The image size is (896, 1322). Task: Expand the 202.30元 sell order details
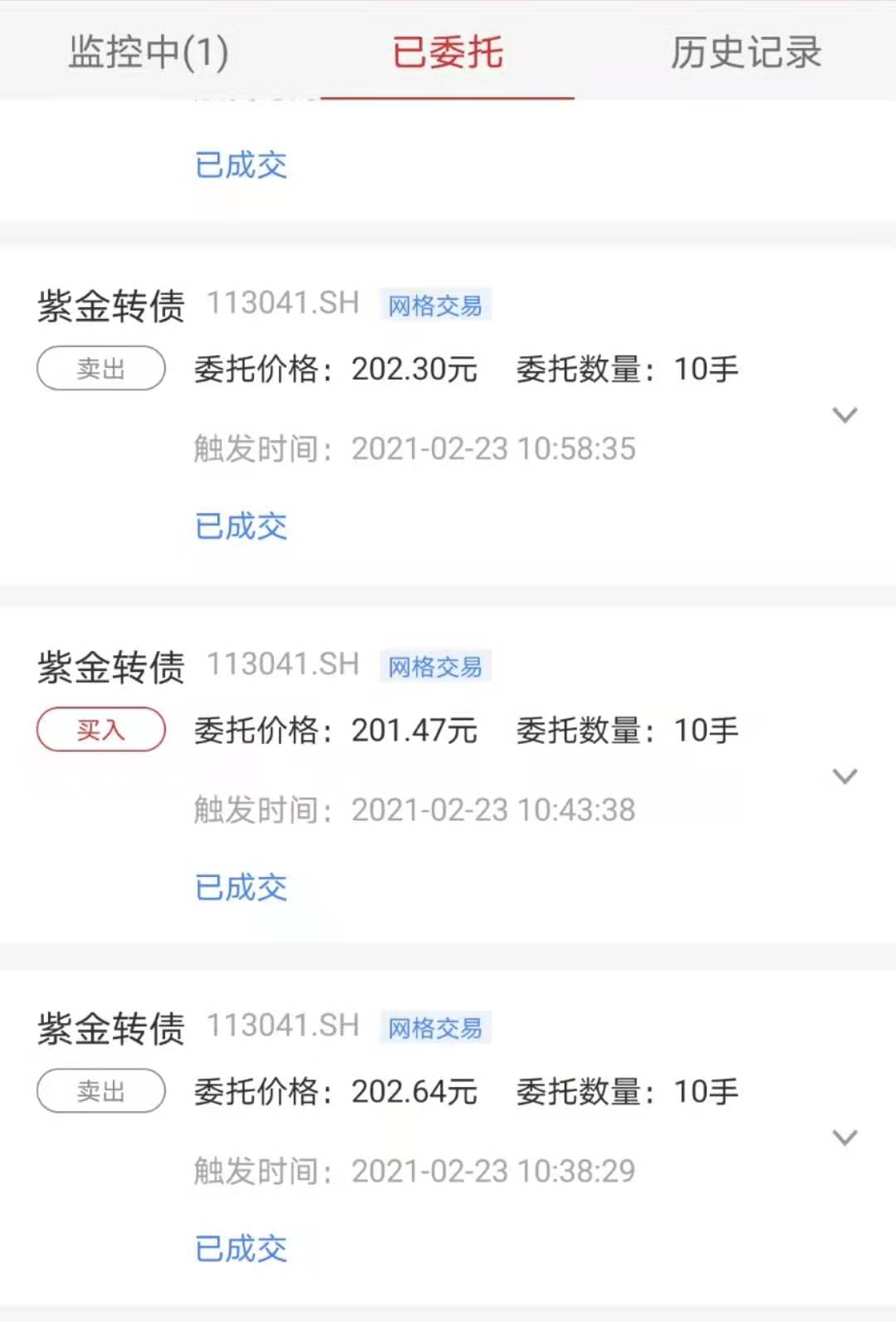[x=845, y=415]
